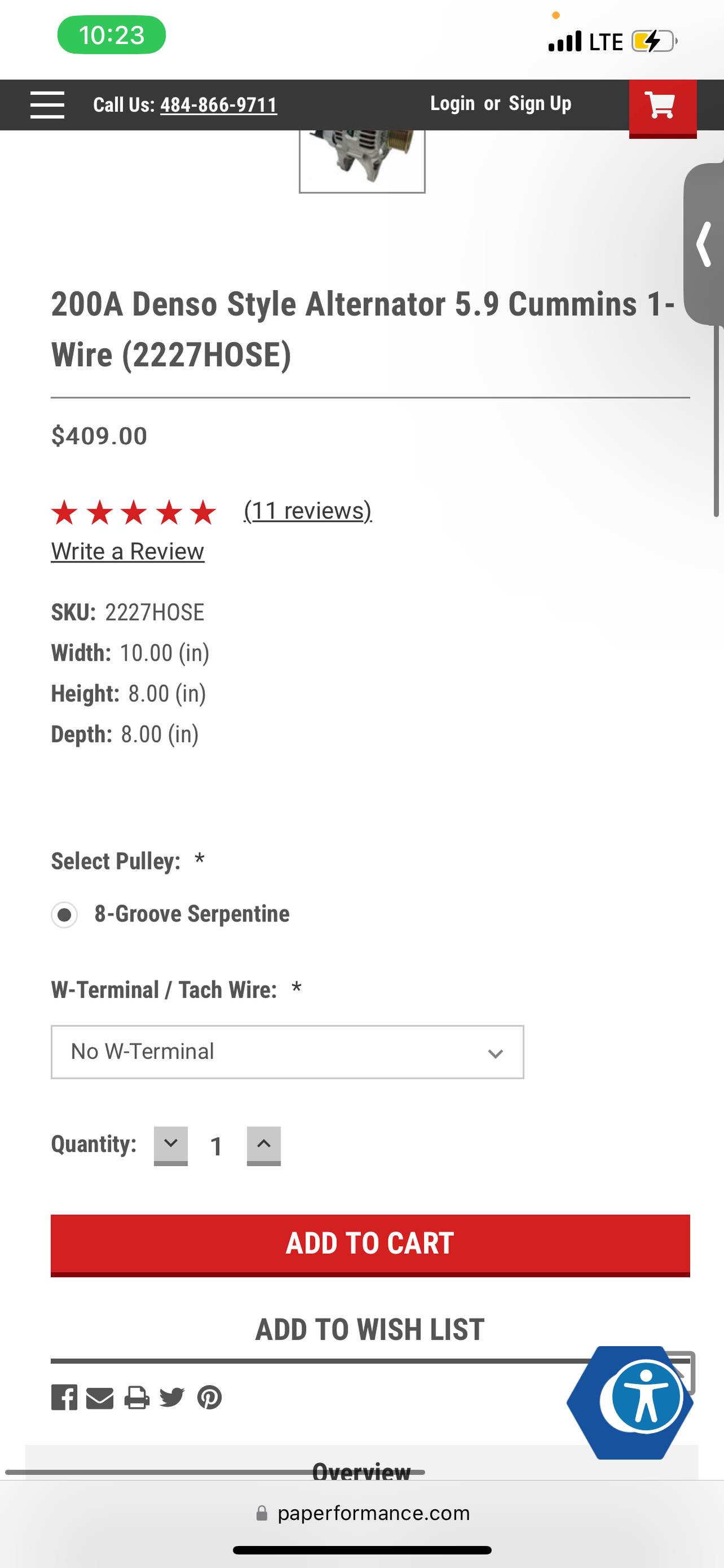This screenshot has height=1568, width=724.
Task: Decrease the quantity by one
Action: pyautogui.click(x=171, y=1145)
